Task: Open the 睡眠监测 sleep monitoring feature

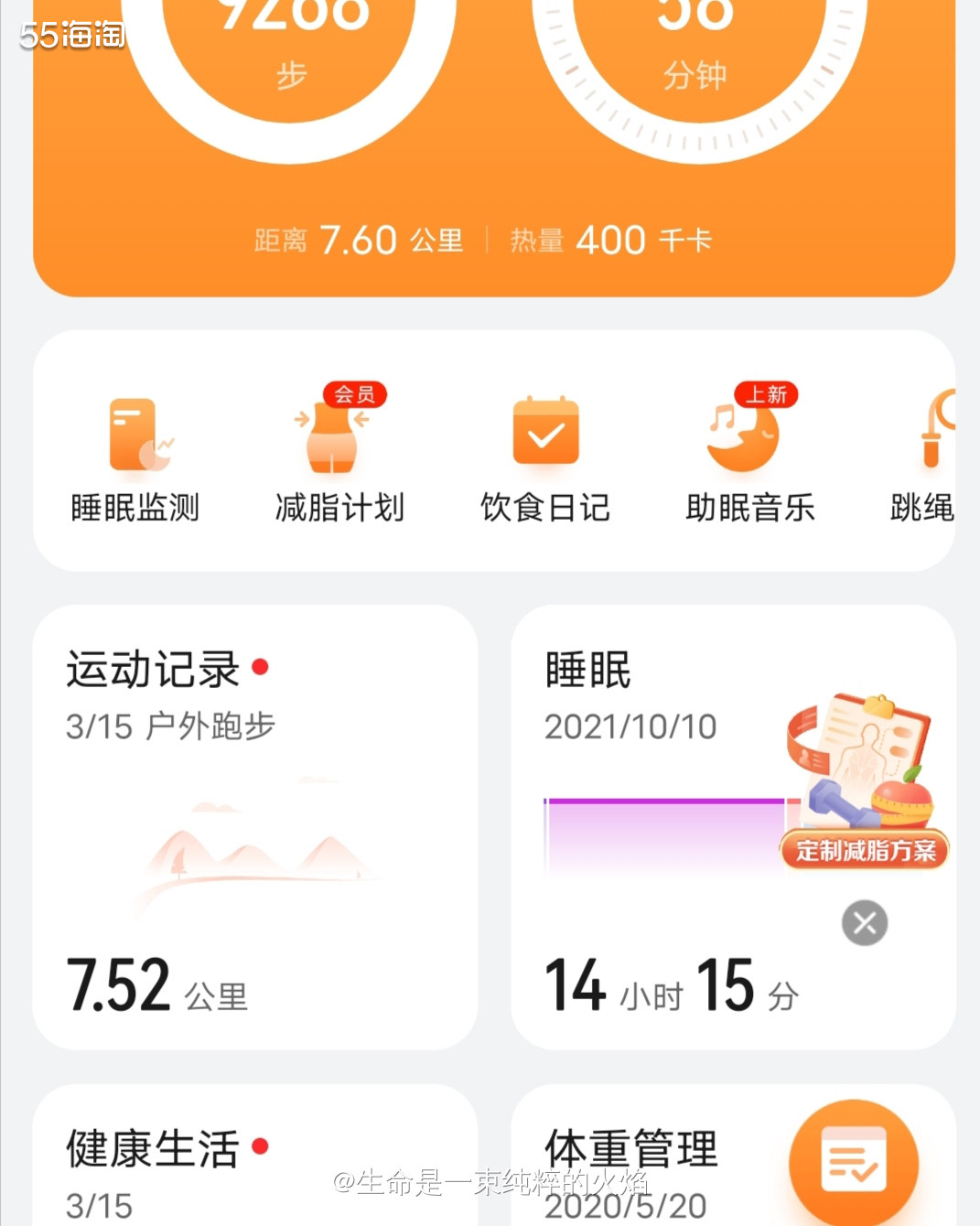Action: click(135, 453)
